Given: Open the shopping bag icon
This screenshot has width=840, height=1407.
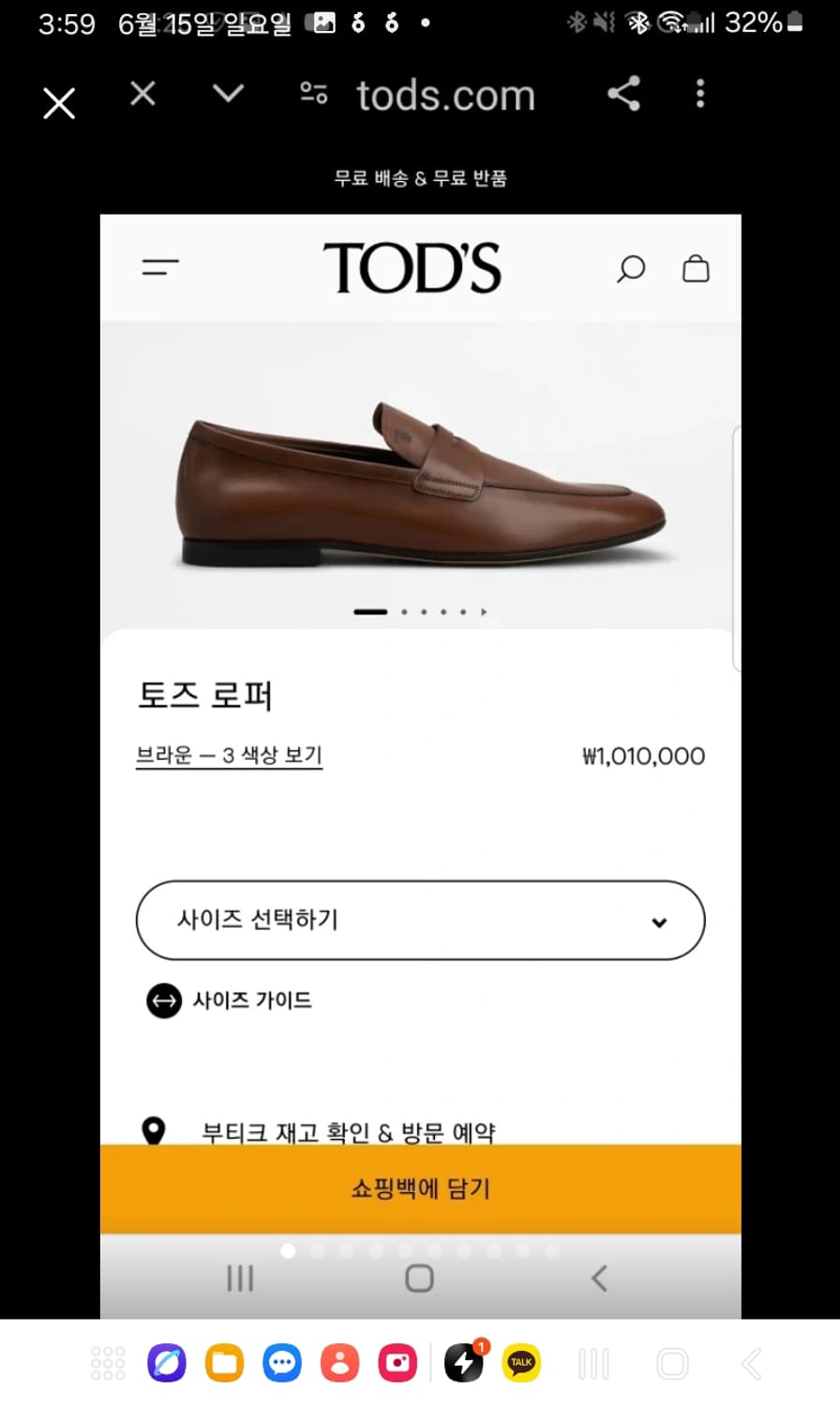Looking at the screenshot, I should pos(697,268).
